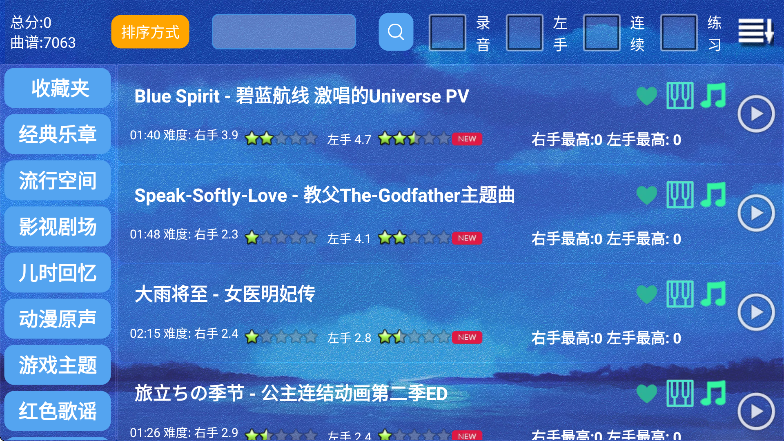Viewport: 784px width, 441px height.
Task: Play Blue Spirit 碧蓝航线 song
Action: (x=755, y=115)
